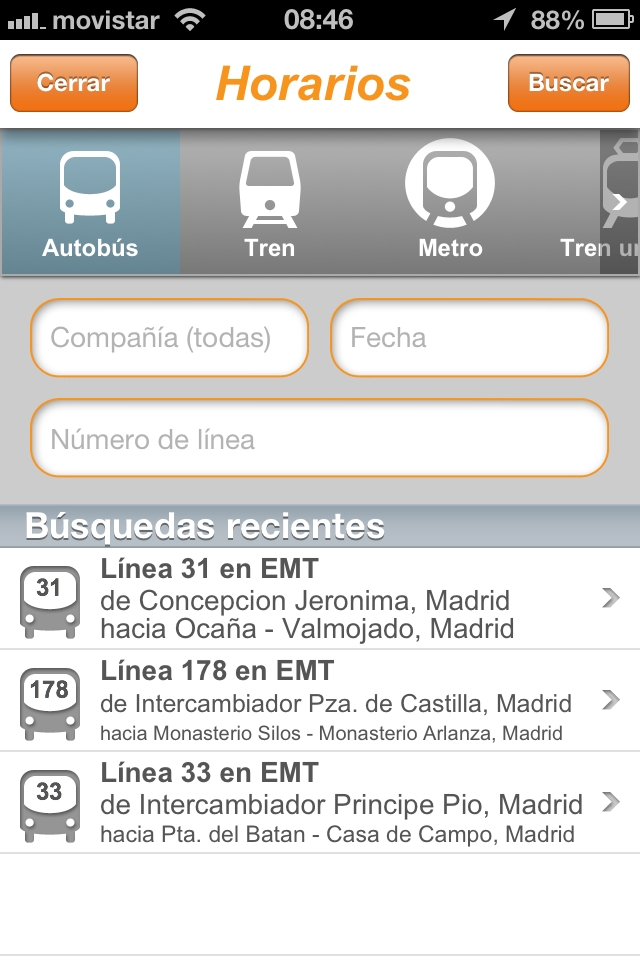
Task: Open recent search Línea 178 en EMT
Action: tap(319, 700)
